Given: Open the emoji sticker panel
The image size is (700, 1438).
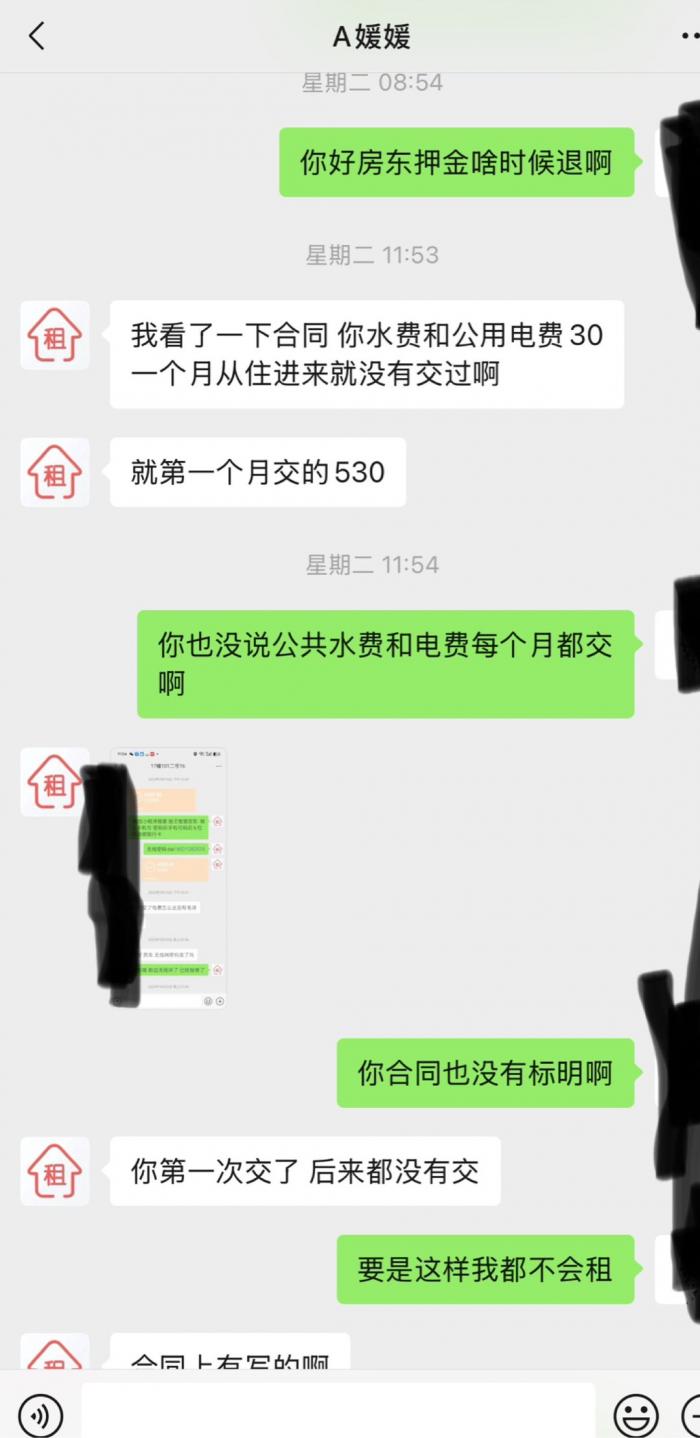Looking at the screenshot, I should pos(636,1414).
